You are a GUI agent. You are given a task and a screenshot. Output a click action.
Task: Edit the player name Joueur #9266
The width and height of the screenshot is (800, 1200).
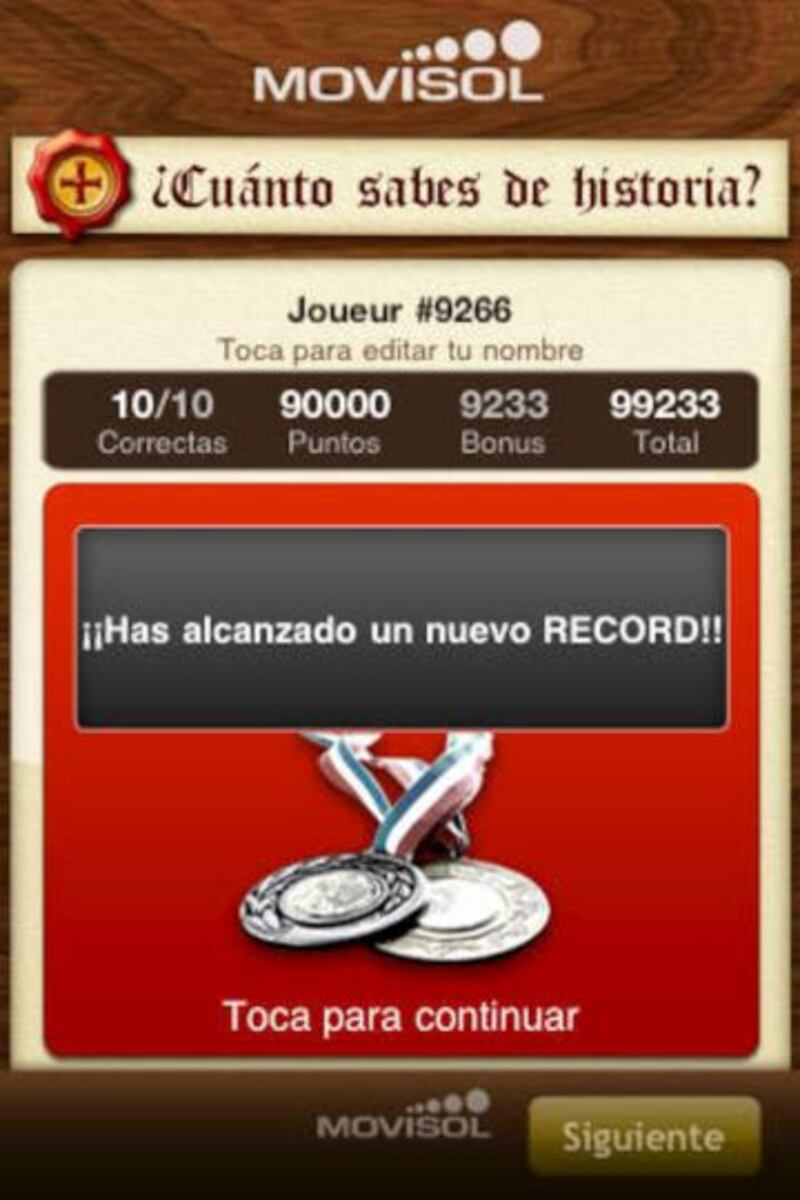tap(400, 311)
